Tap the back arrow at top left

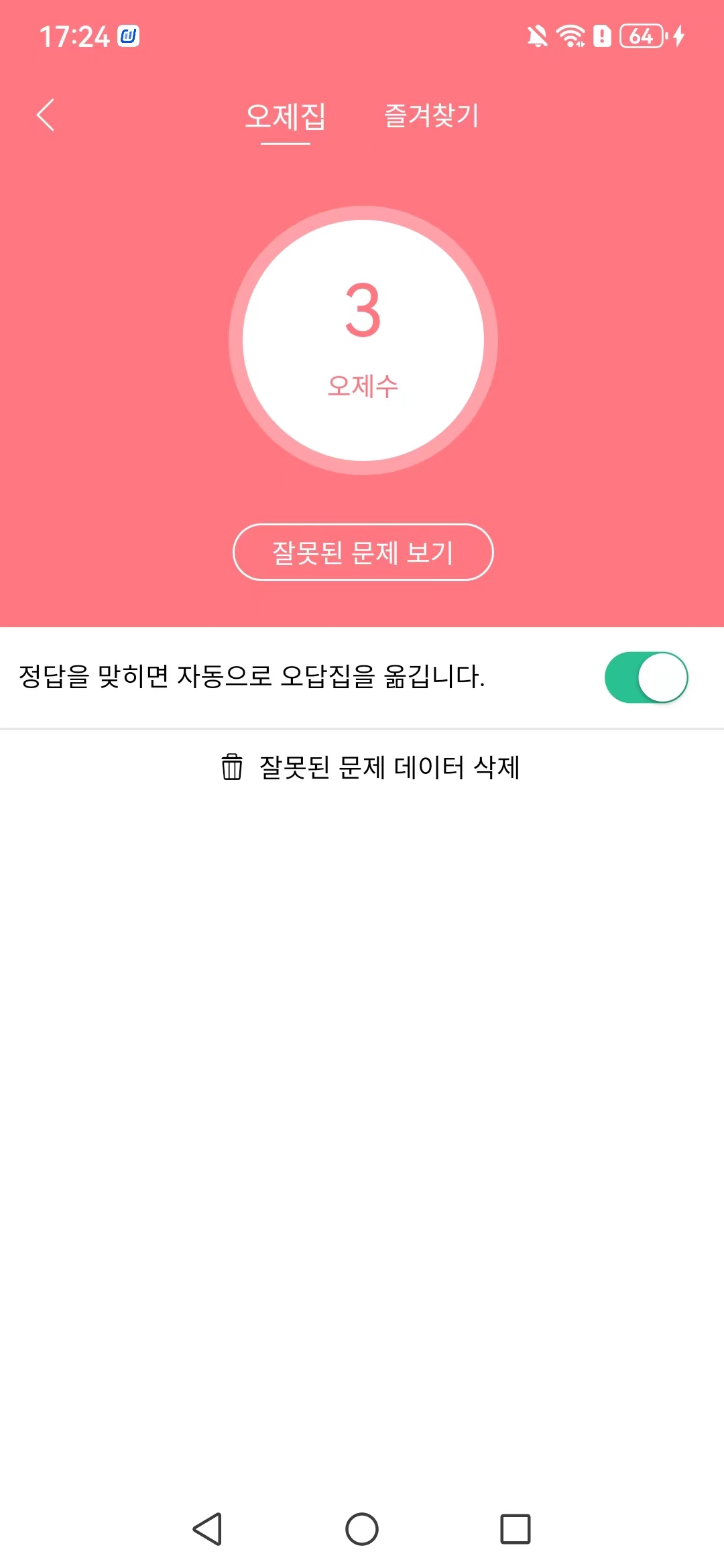(46, 115)
